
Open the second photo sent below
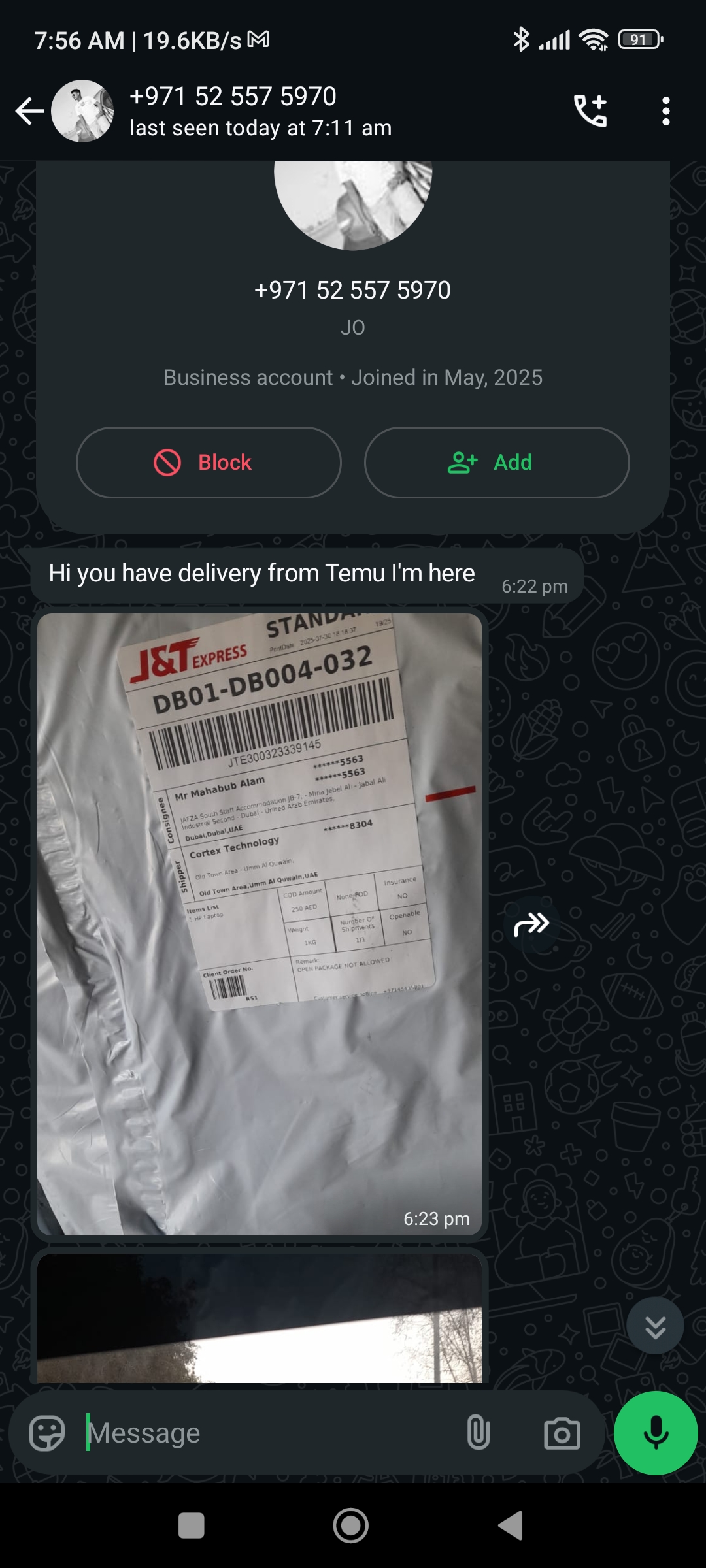(x=259, y=1320)
